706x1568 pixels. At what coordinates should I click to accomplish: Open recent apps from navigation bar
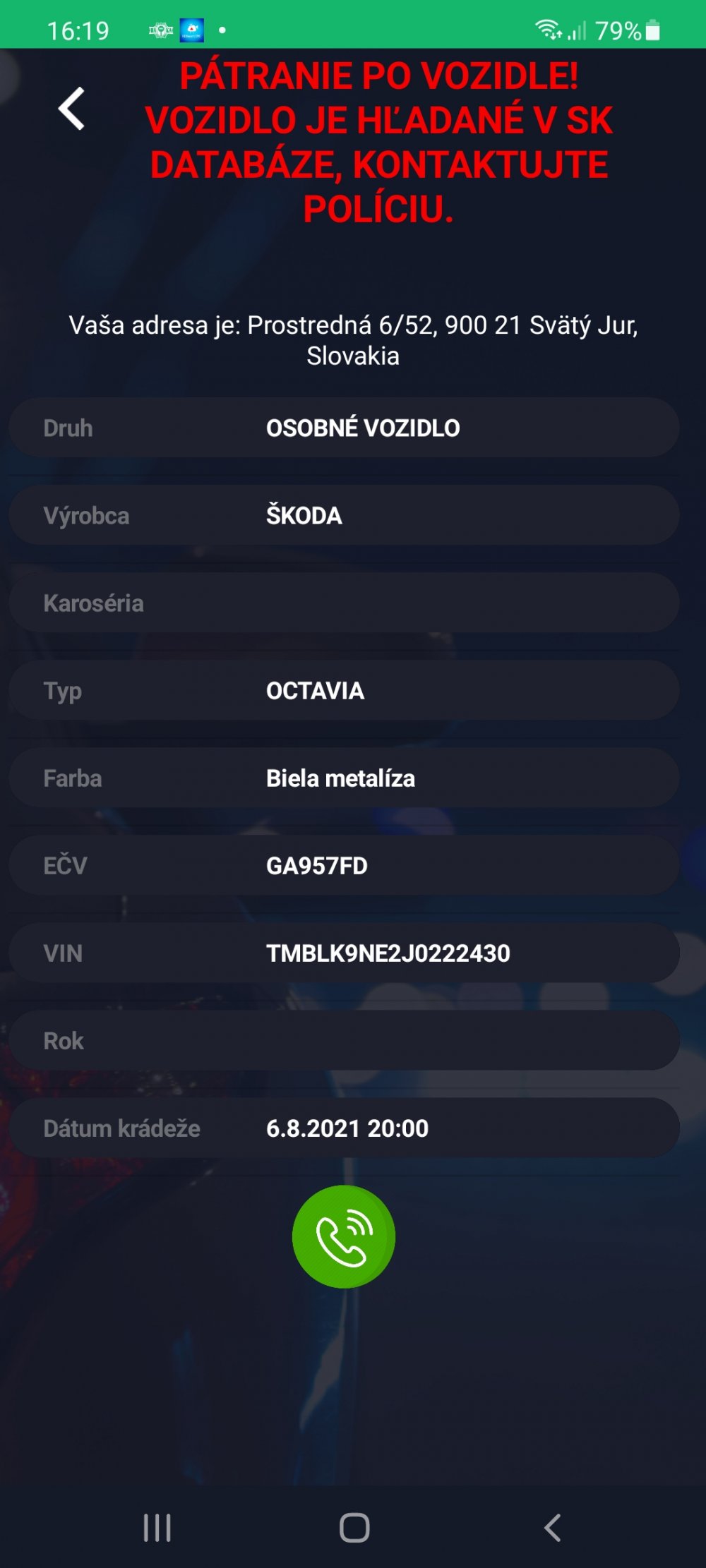pyautogui.click(x=157, y=1528)
